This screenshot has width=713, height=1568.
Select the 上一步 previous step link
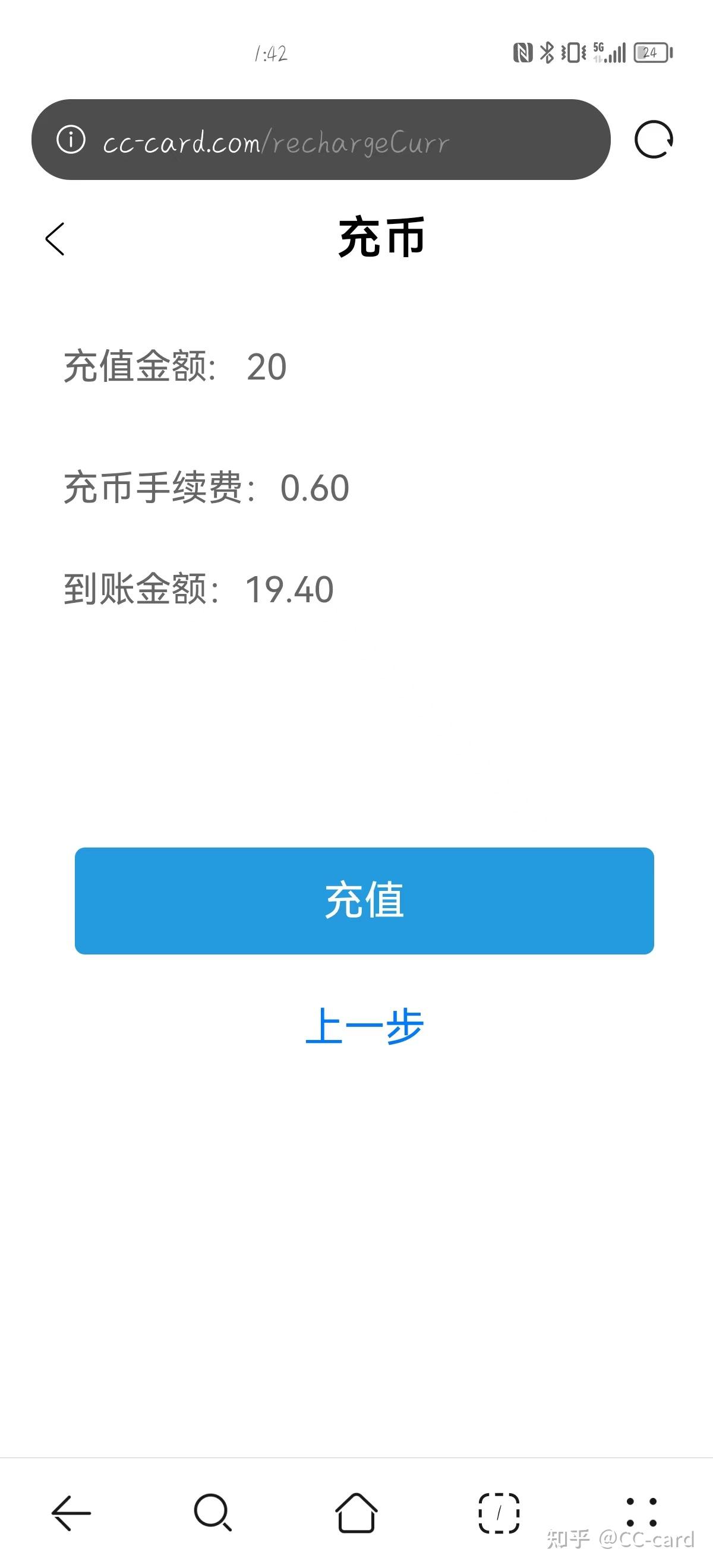pyautogui.click(x=364, y=1027)
